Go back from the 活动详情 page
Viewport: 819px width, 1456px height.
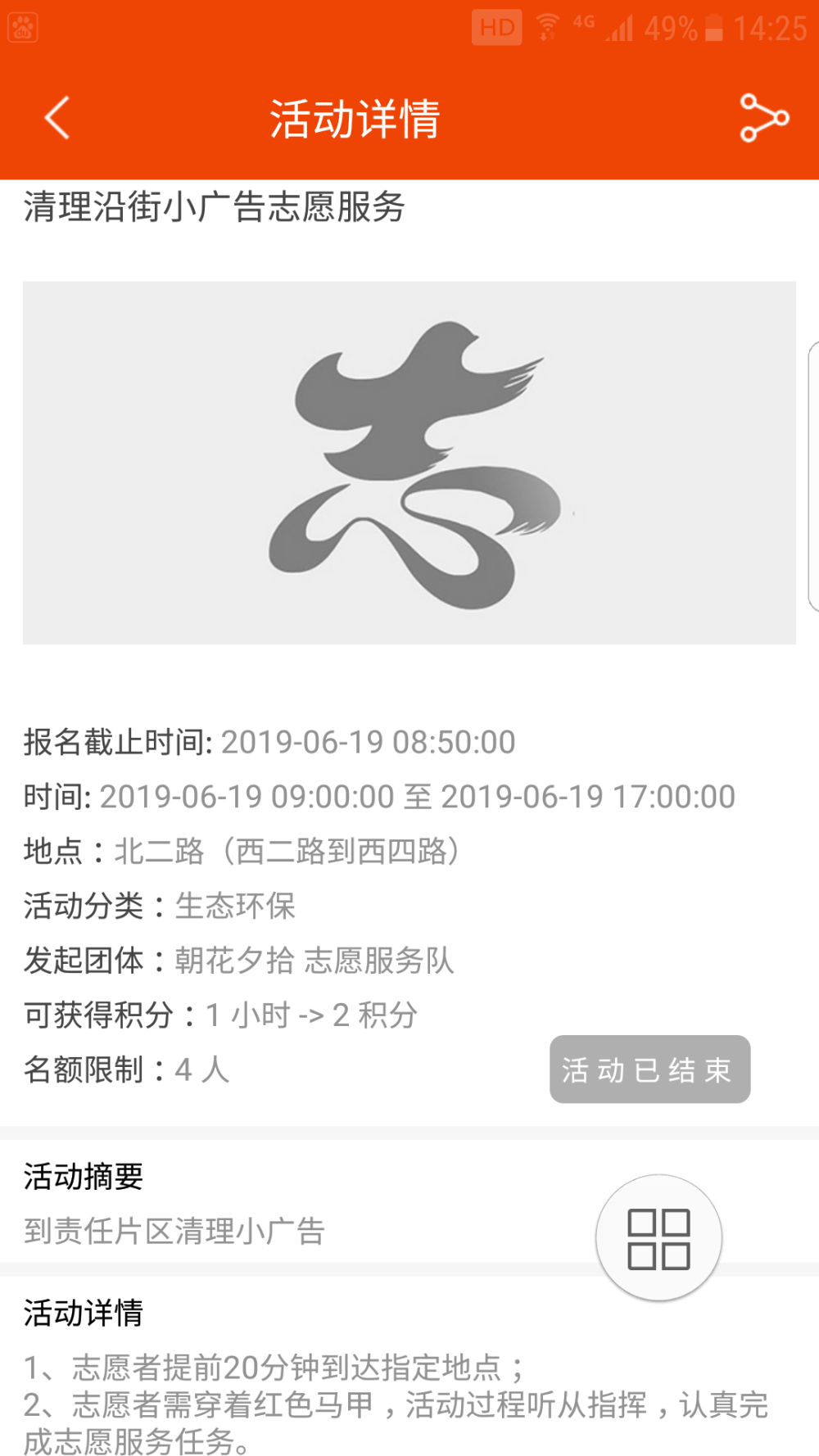(x=57, y=118)
